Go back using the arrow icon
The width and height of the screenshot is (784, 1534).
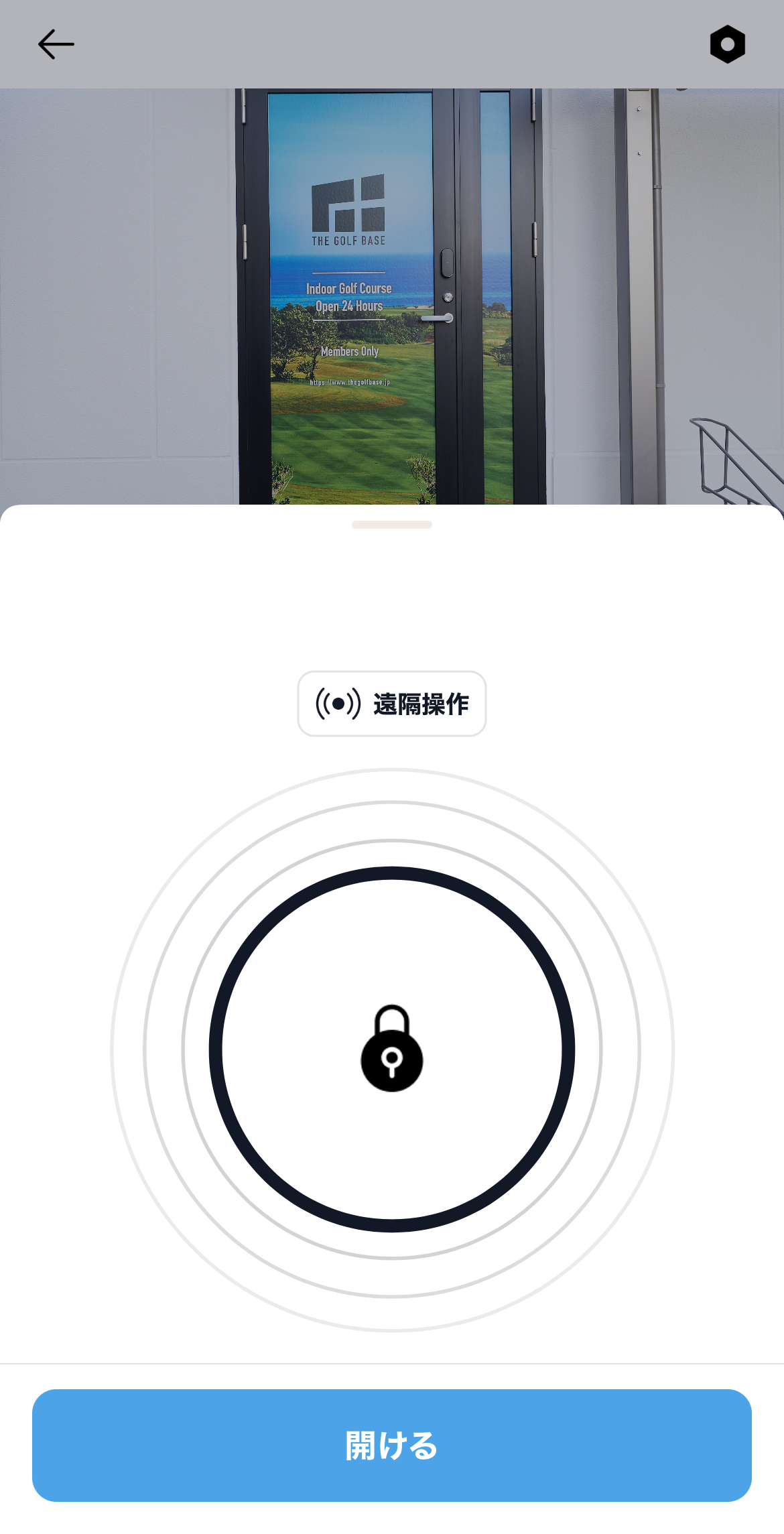point(56,44)
